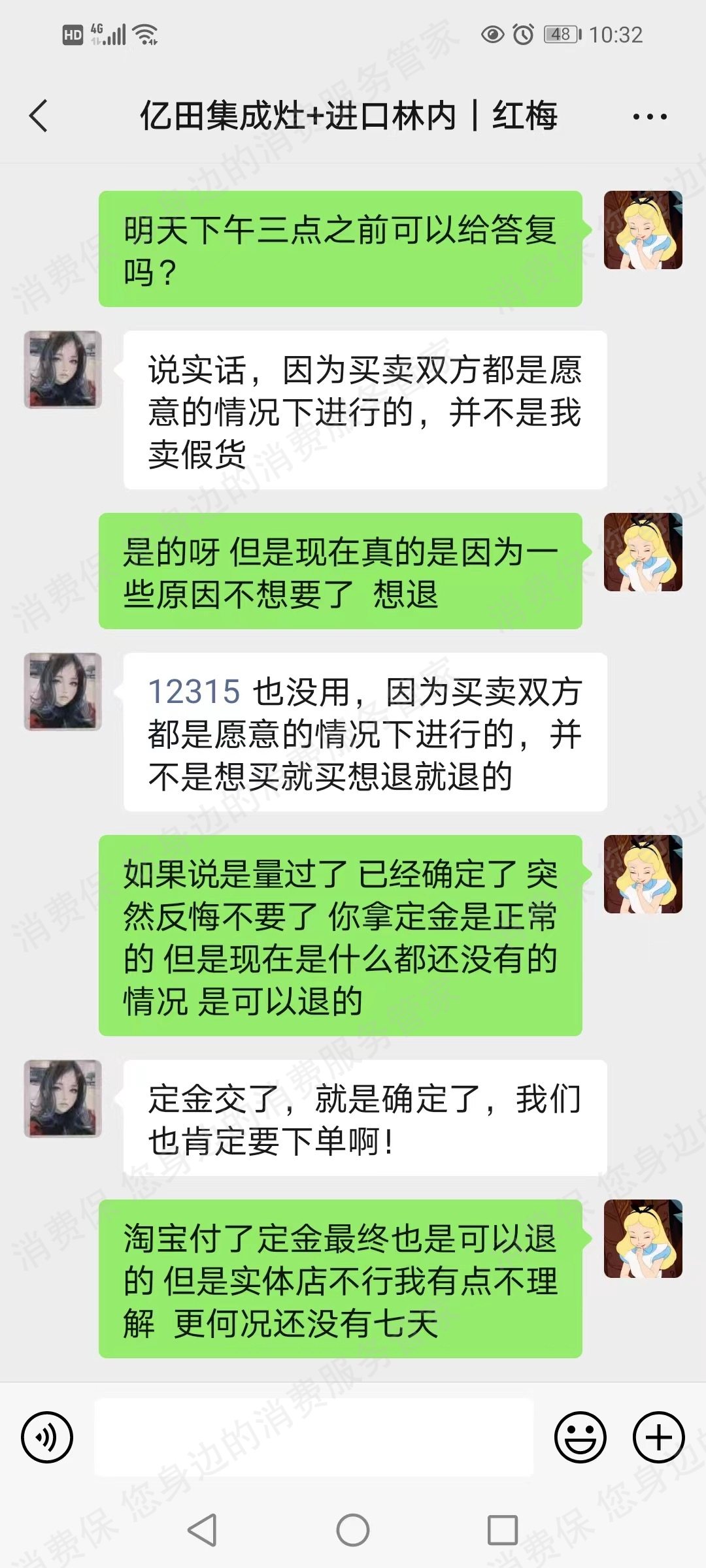Open the plus attachment menu
The image size is (706, 1568).
[658, 1437]
